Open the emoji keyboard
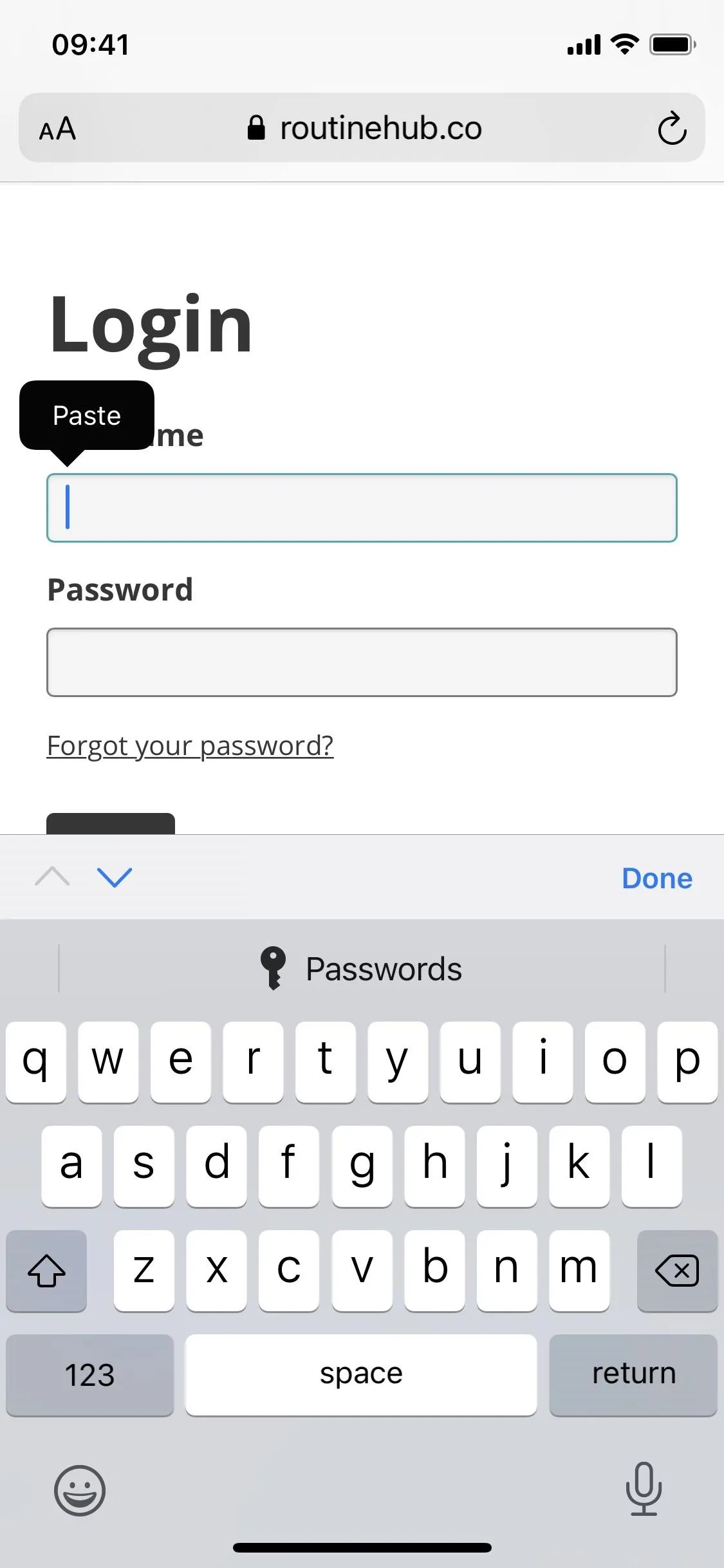 [x=80, y=1491]
